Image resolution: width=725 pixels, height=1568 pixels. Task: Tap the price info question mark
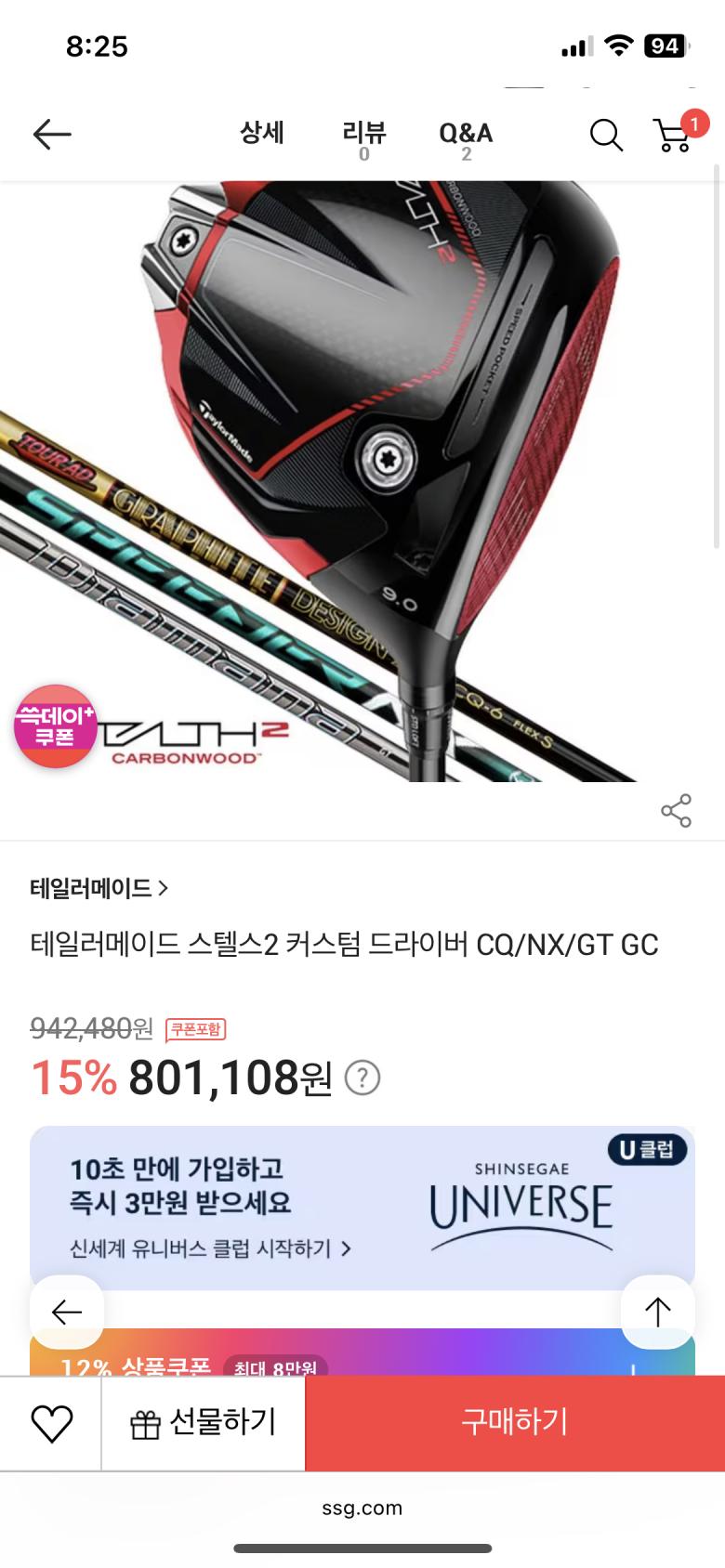(x=362, y=1078)
